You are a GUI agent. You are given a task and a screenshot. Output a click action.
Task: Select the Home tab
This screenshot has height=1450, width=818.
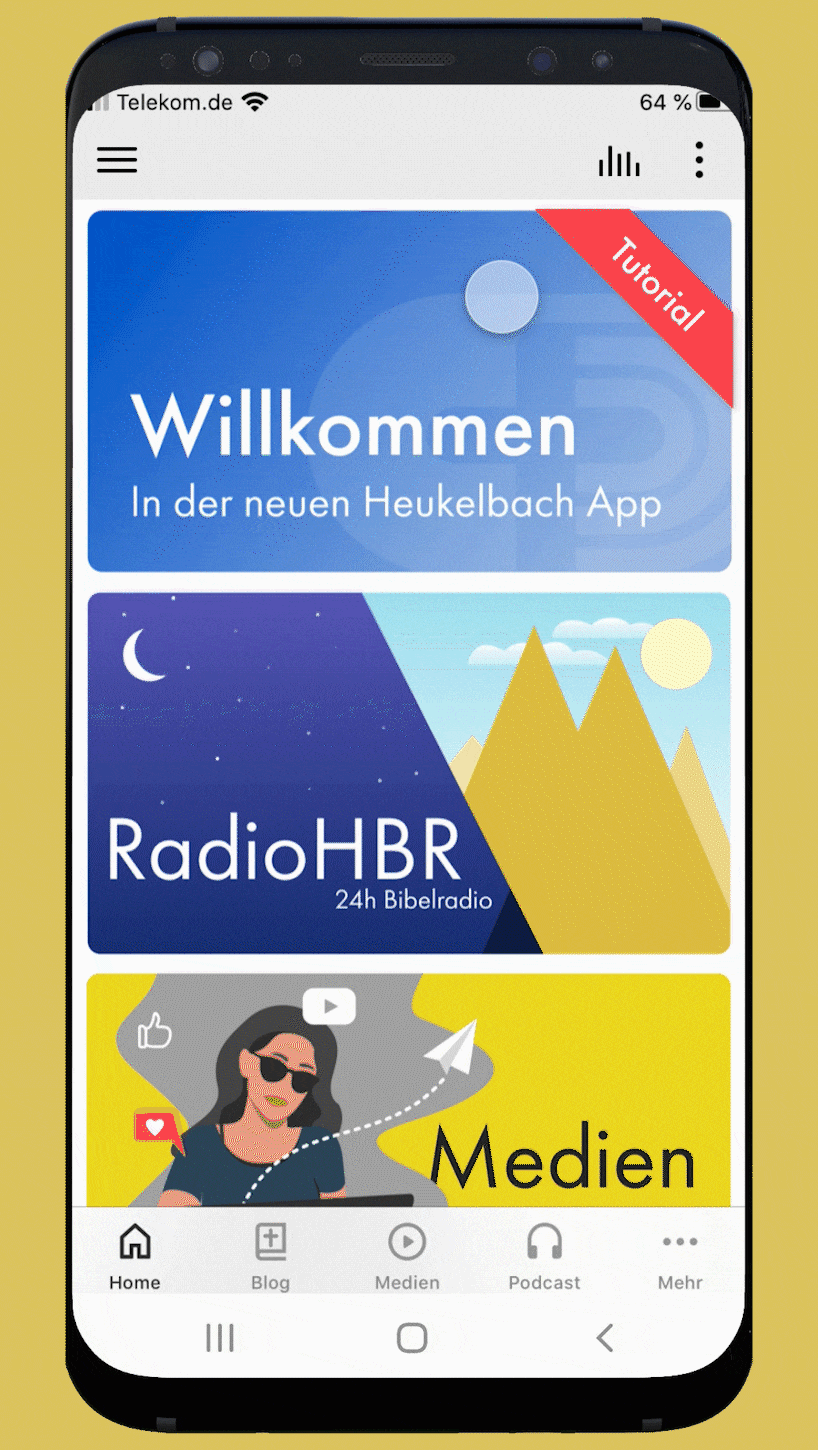[135, 1257]
